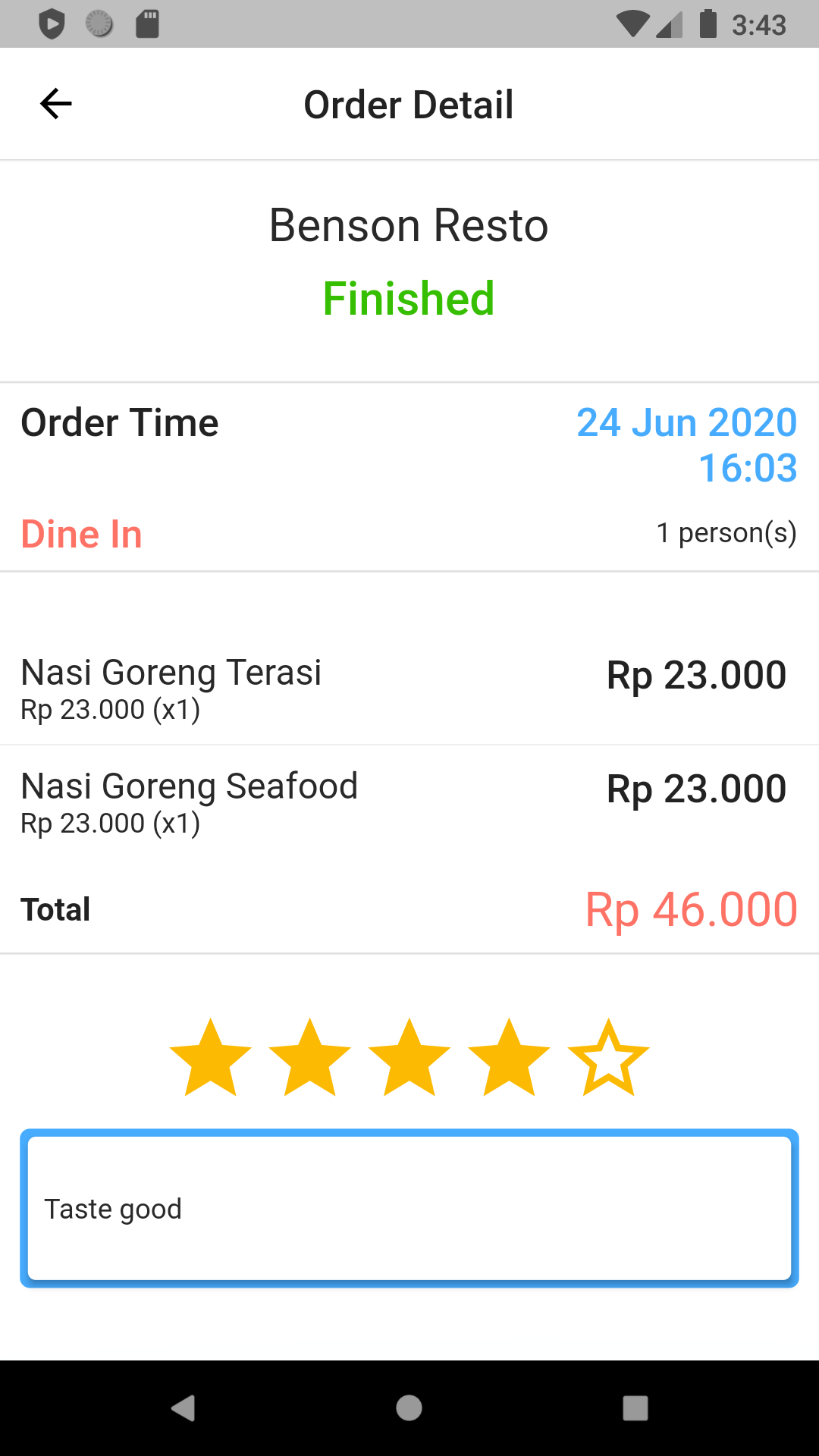Viewport: 819px width, 1456px height.
Task: Open the system recent apps view
Action: [x=635, y=1408]
